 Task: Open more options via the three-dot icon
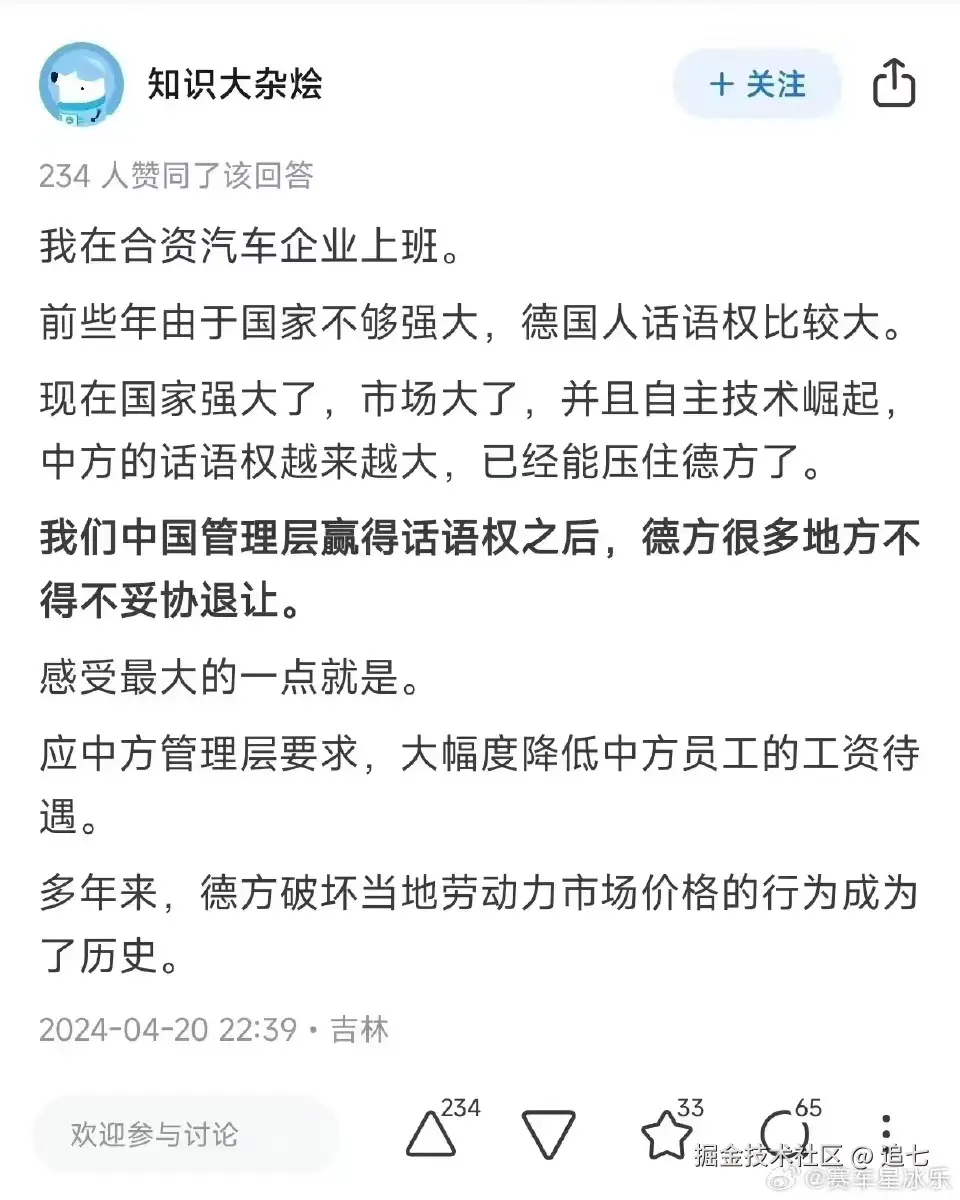point(884,1131)
